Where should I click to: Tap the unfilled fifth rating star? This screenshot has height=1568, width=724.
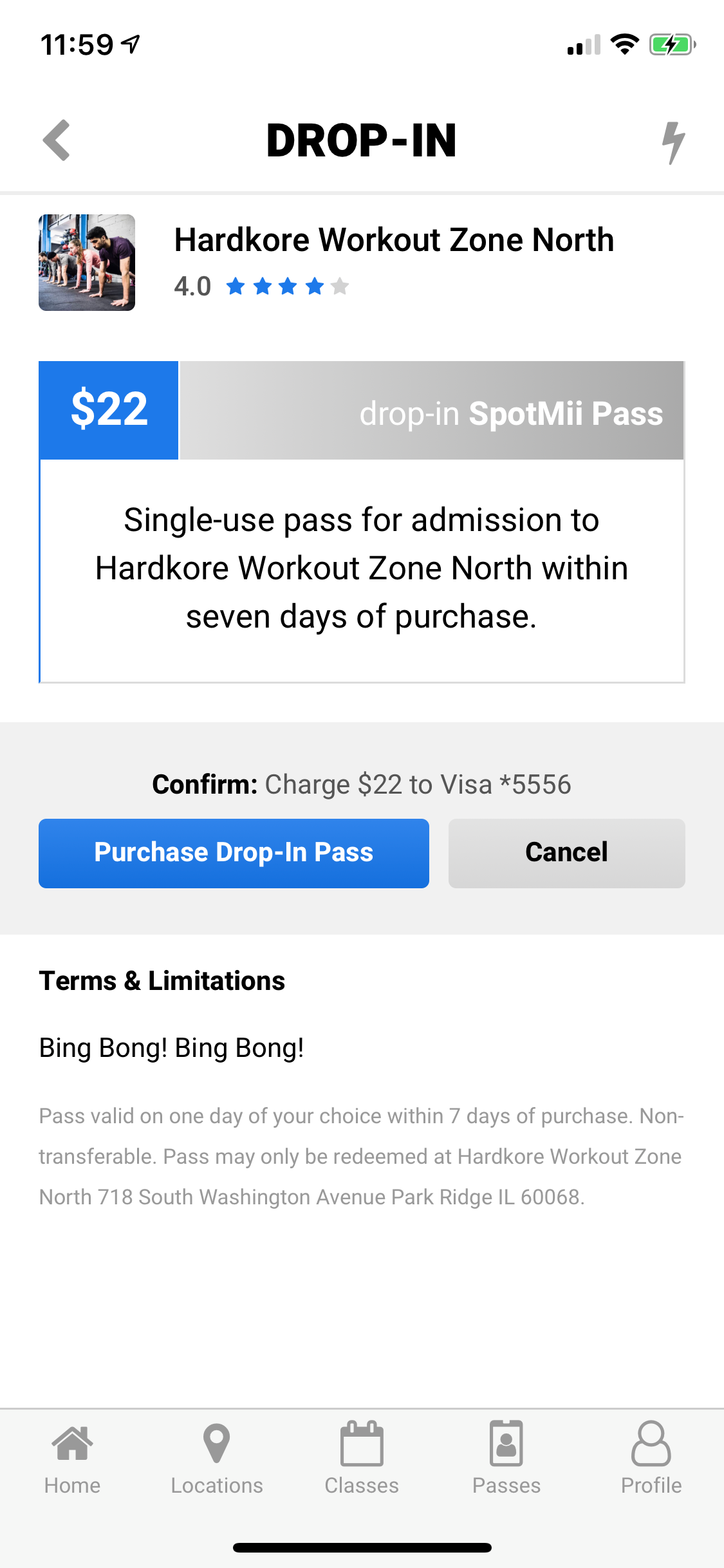[339, 286]
